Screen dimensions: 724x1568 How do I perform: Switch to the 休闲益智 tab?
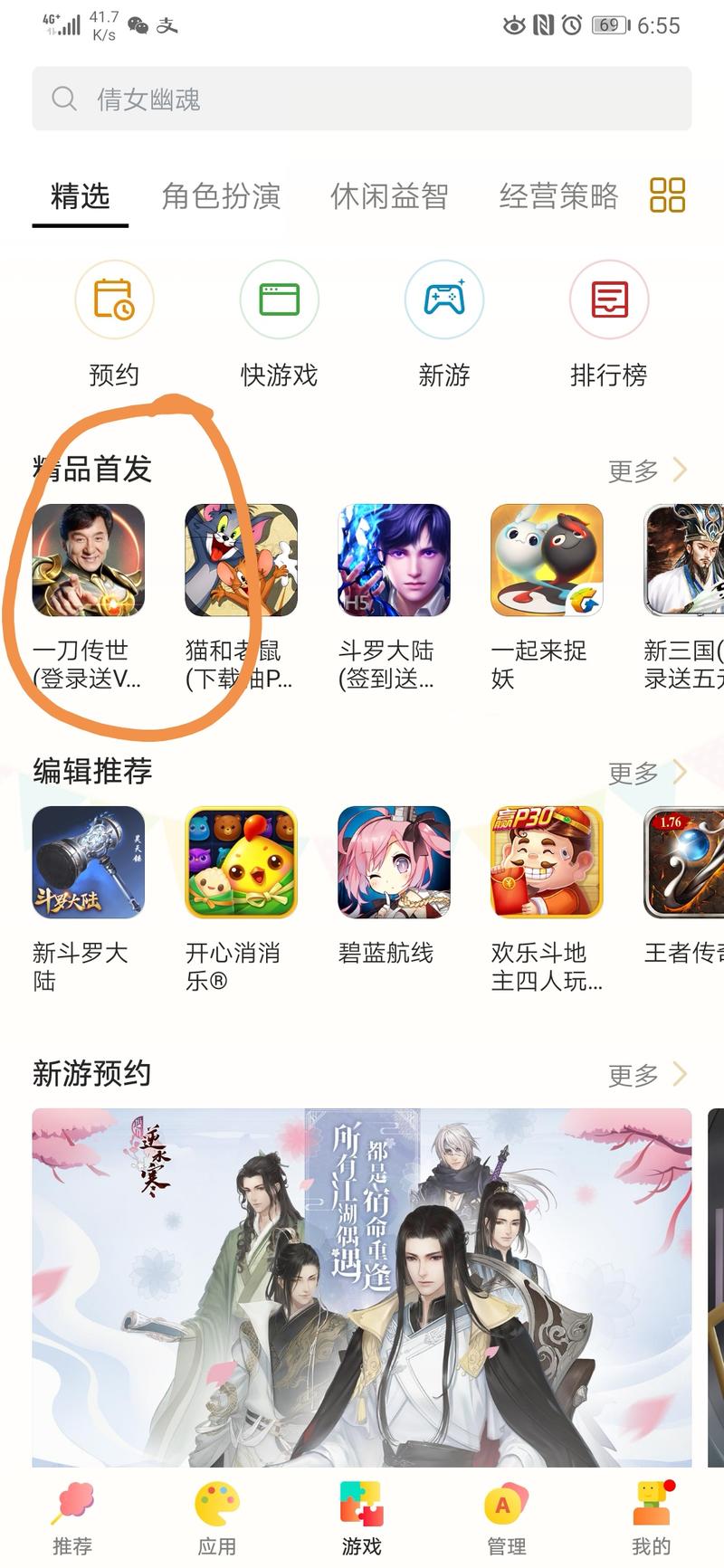coord(389,195)
